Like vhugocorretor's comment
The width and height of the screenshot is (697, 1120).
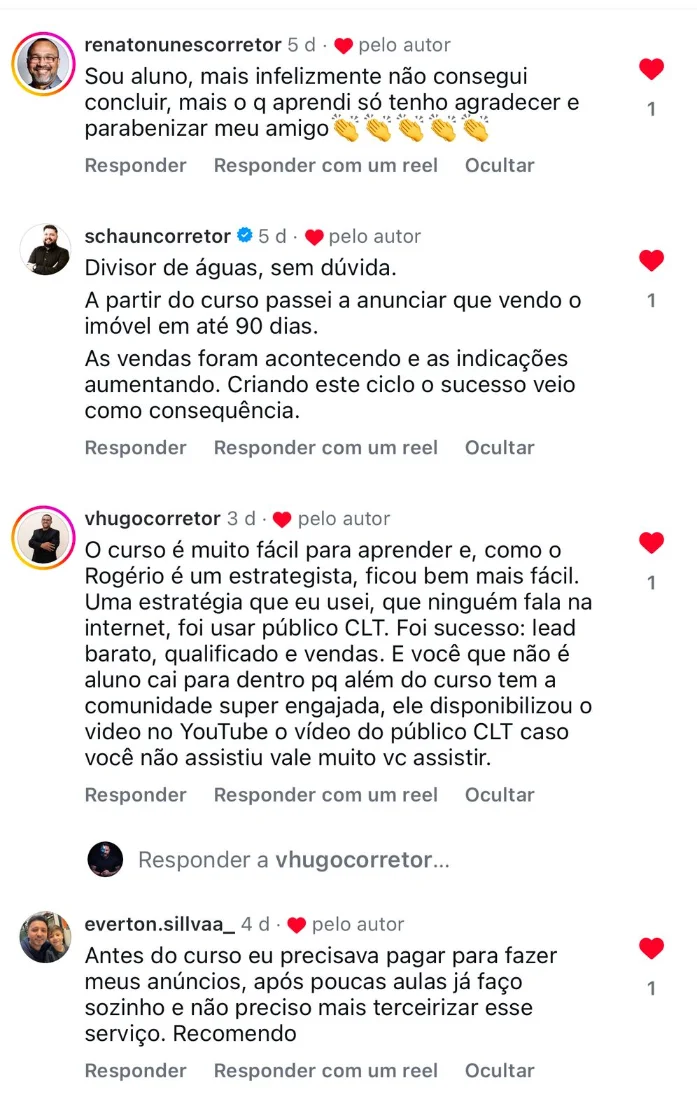coord(651,543)
